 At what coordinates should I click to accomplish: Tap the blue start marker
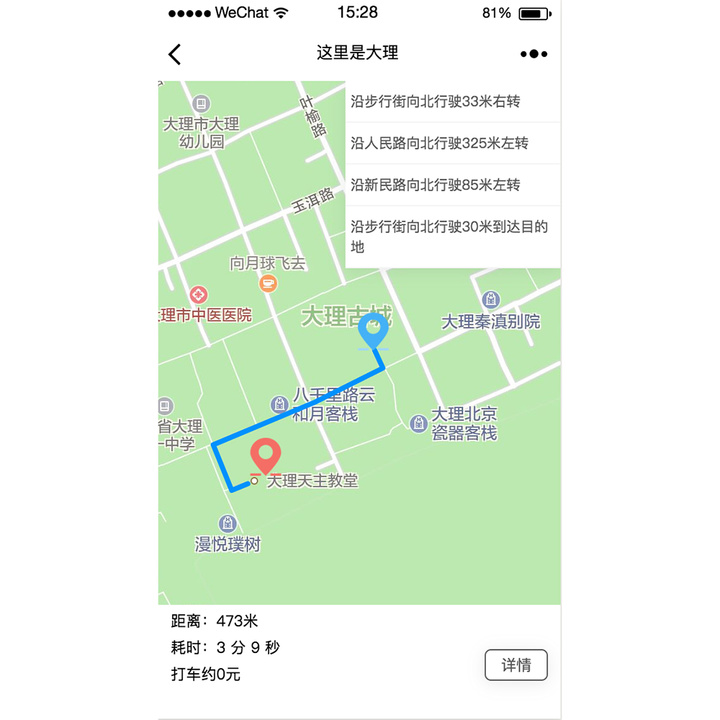click(x=374, y=329)
